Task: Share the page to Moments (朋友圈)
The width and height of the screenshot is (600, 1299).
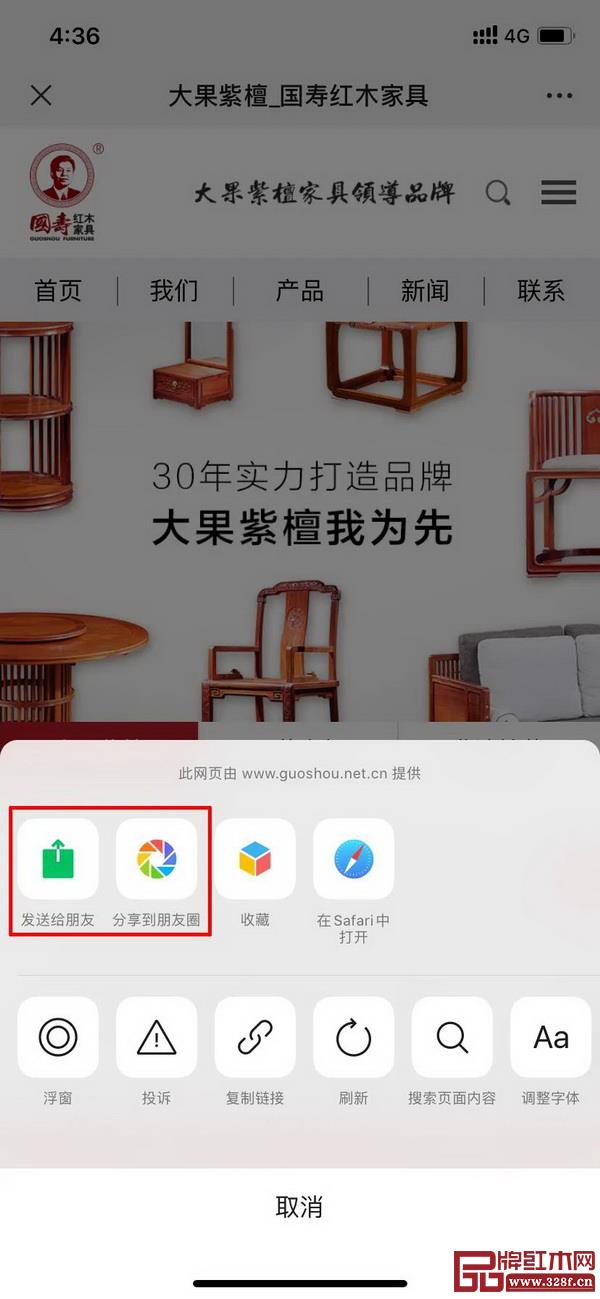Action: 156,859
